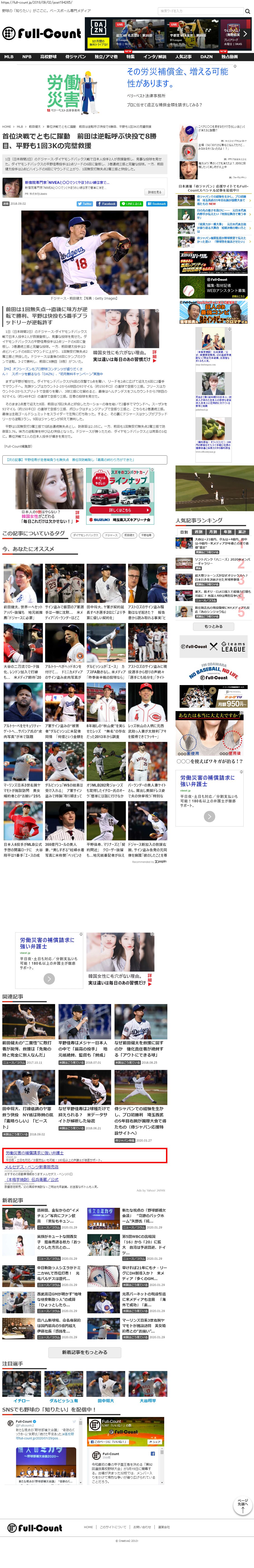Switch to the NPB navigation tab
254x1568 pixels.
[x=27, y=57]
